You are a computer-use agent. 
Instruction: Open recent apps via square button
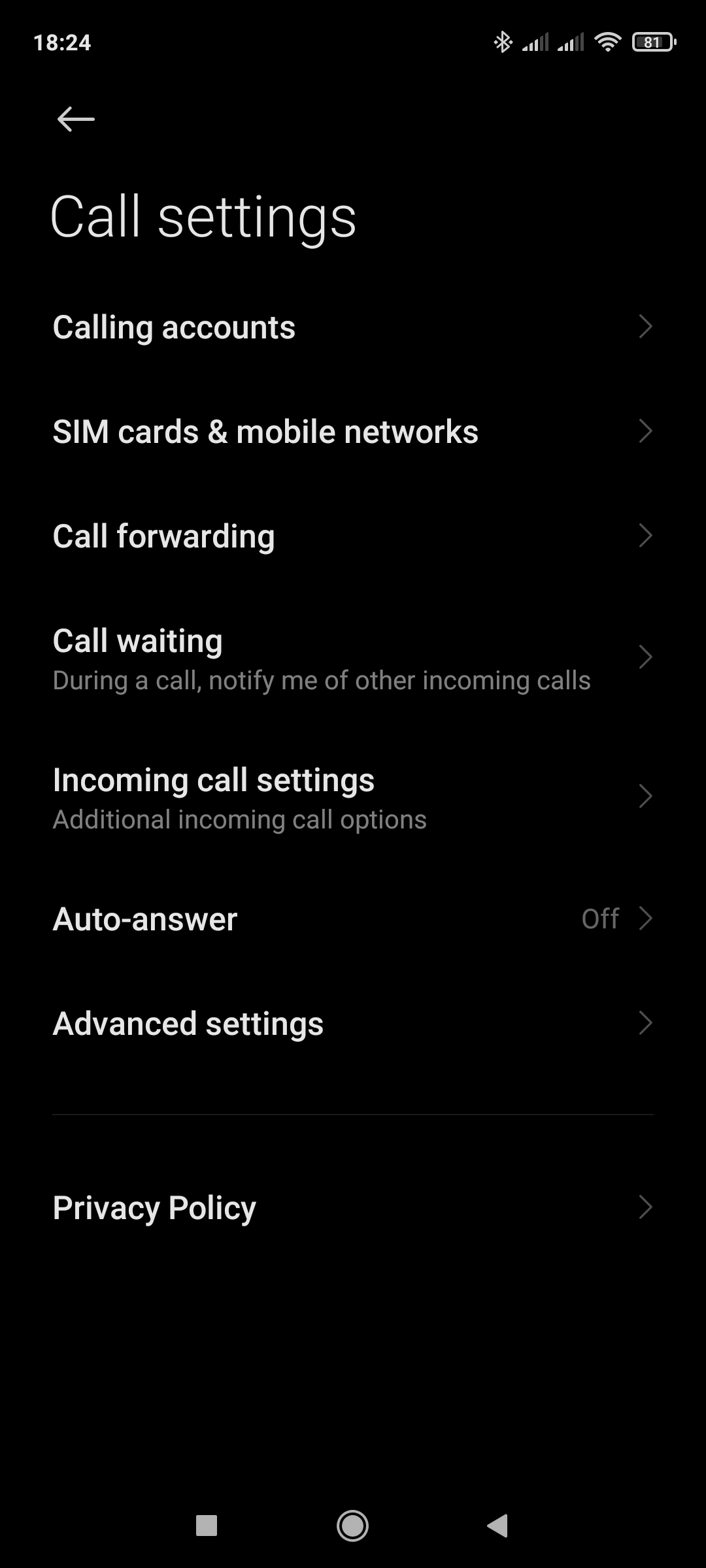(207, 1526)
